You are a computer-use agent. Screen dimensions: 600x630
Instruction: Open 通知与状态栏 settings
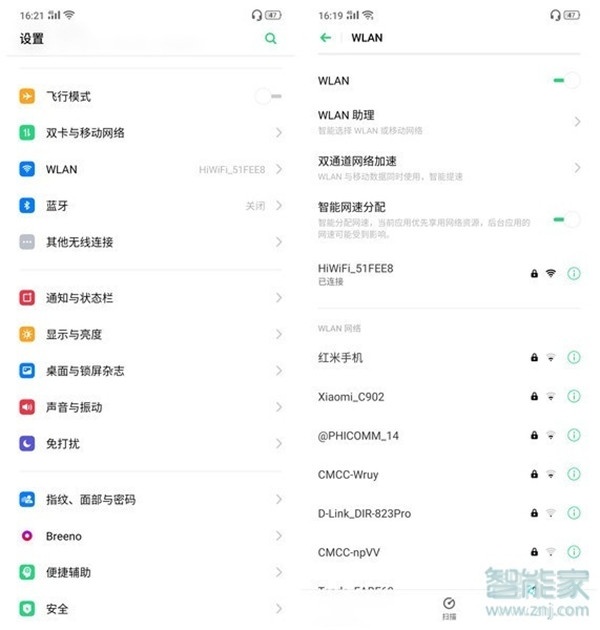click(x=150, y=298)
